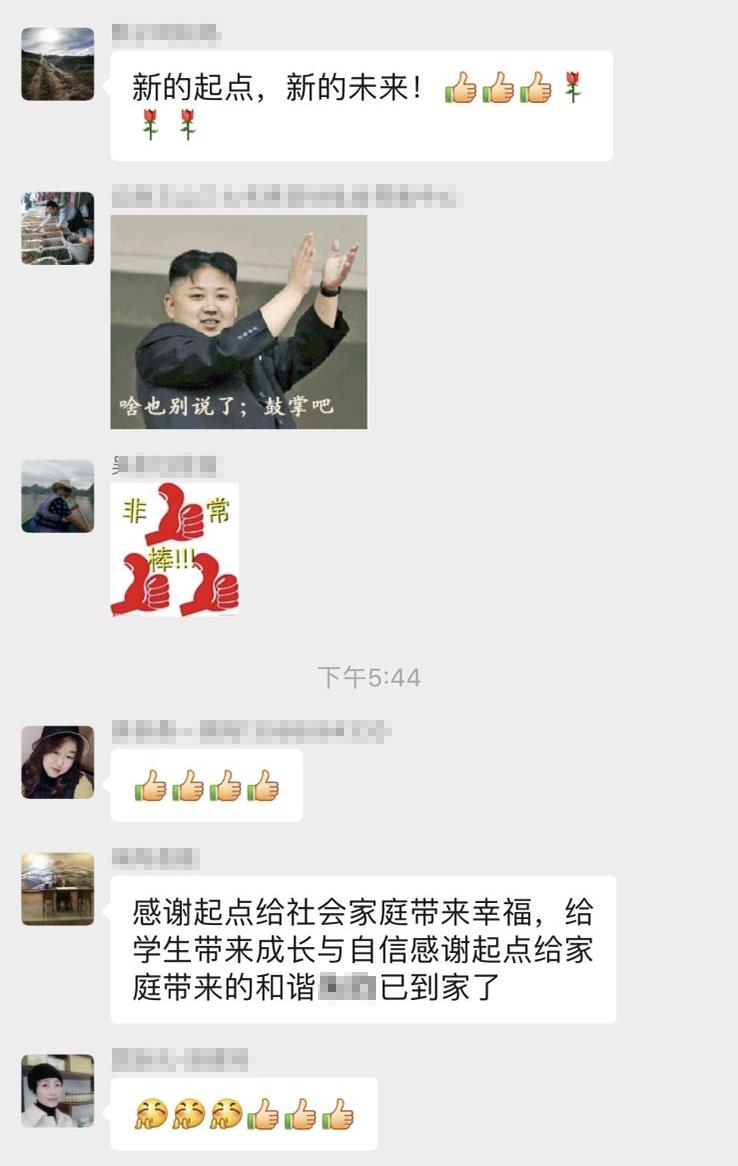
Task: Tap avatar beside the 新的起点，新的未来 message
Action: tap(58, 64)
